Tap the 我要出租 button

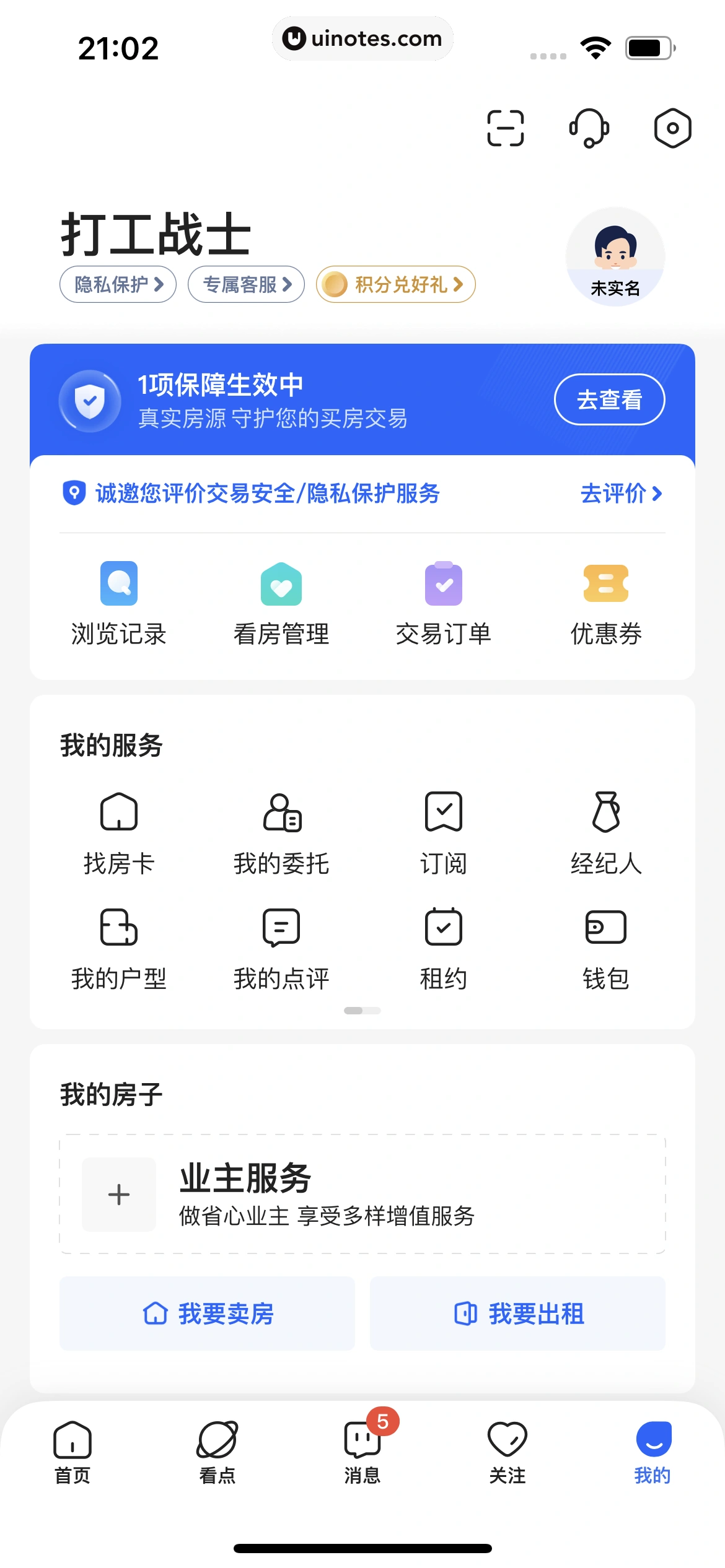[x=518, y=1313]
